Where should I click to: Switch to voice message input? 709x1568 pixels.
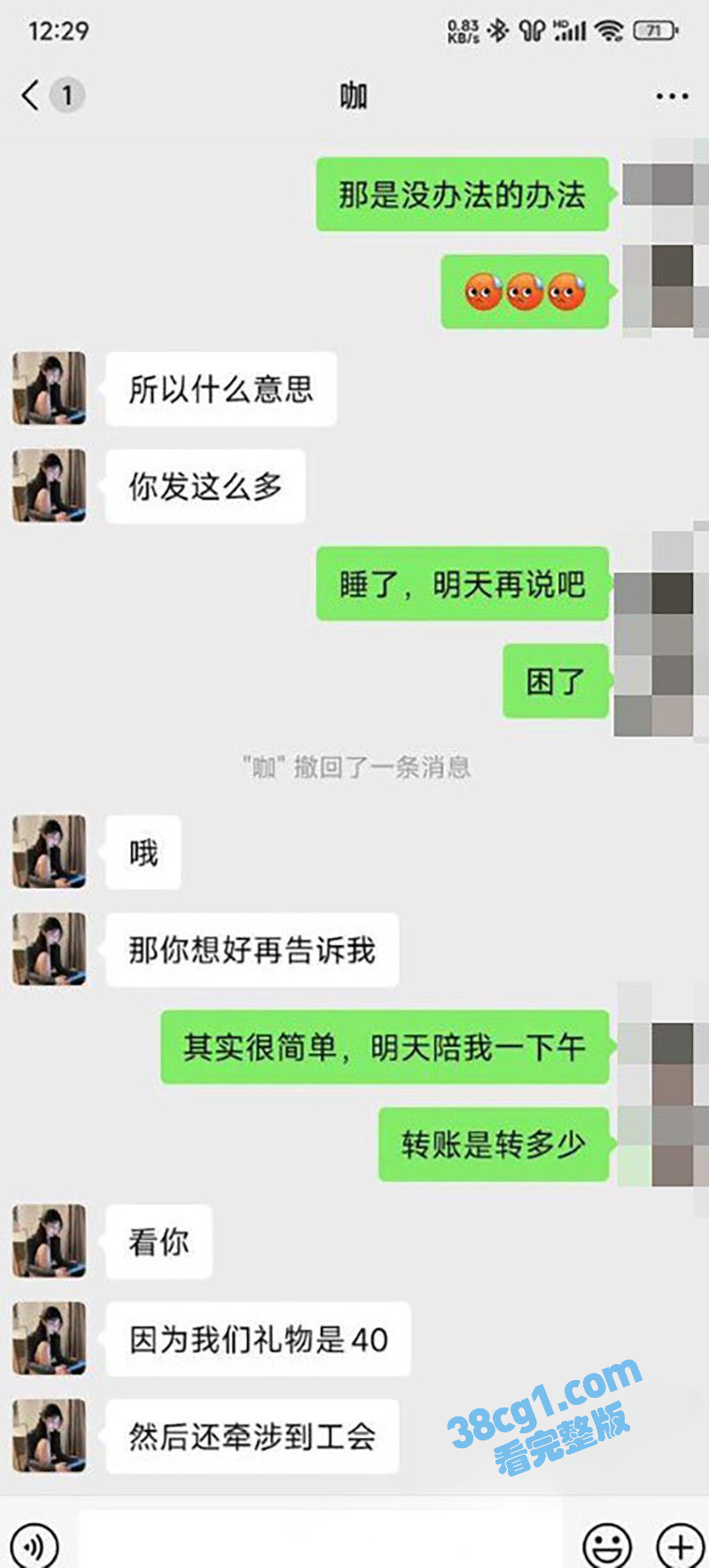[34, 1546]
